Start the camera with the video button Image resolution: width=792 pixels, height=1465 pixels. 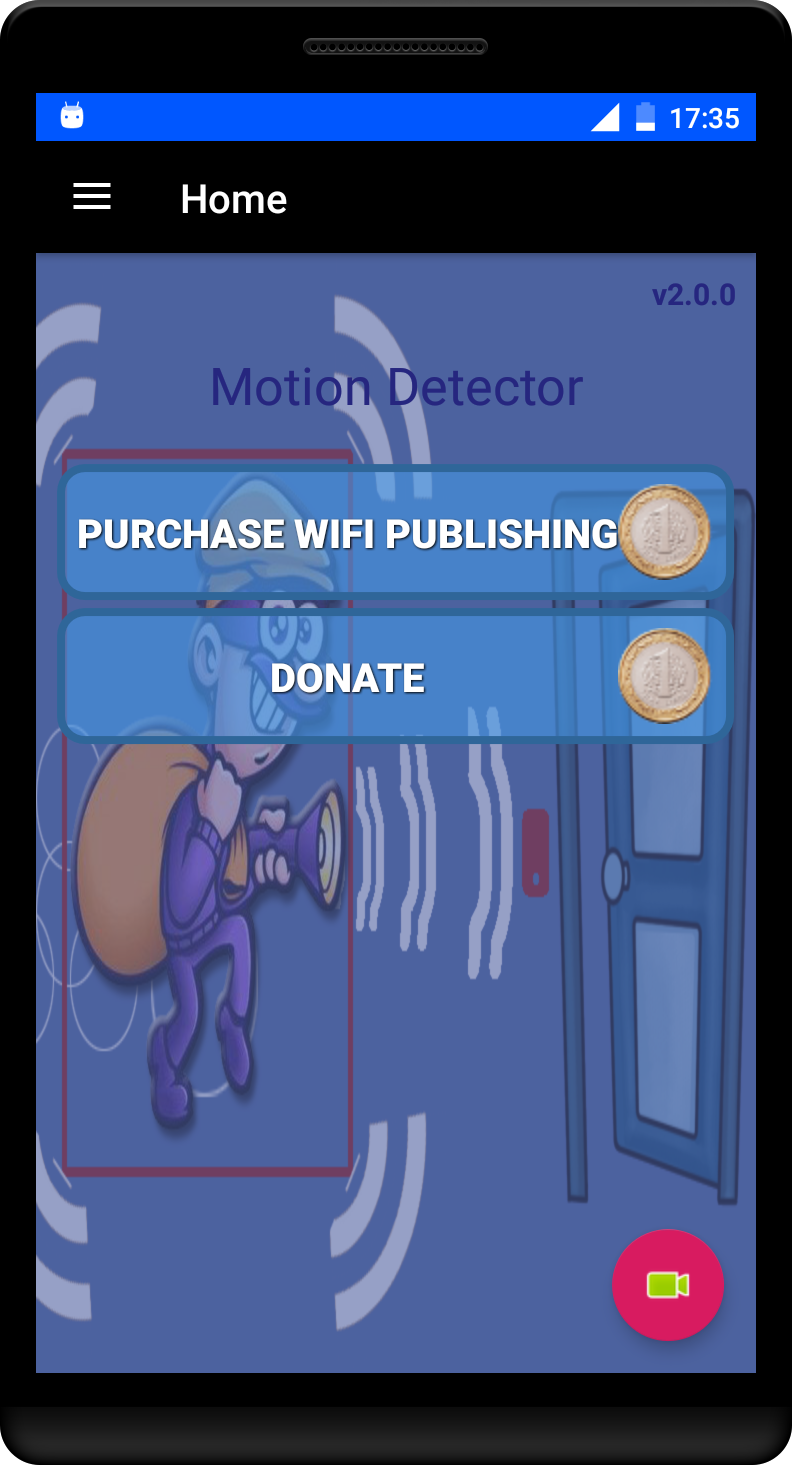tap(668, 1285)
